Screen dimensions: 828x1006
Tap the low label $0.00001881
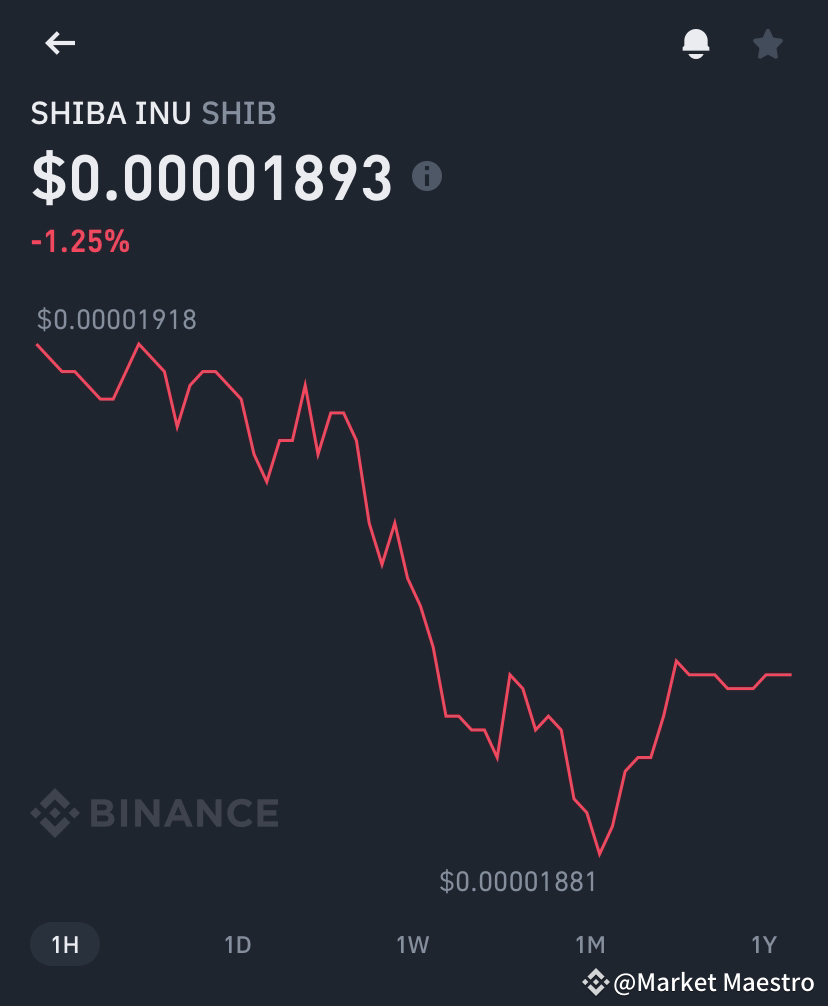point(518,882)
